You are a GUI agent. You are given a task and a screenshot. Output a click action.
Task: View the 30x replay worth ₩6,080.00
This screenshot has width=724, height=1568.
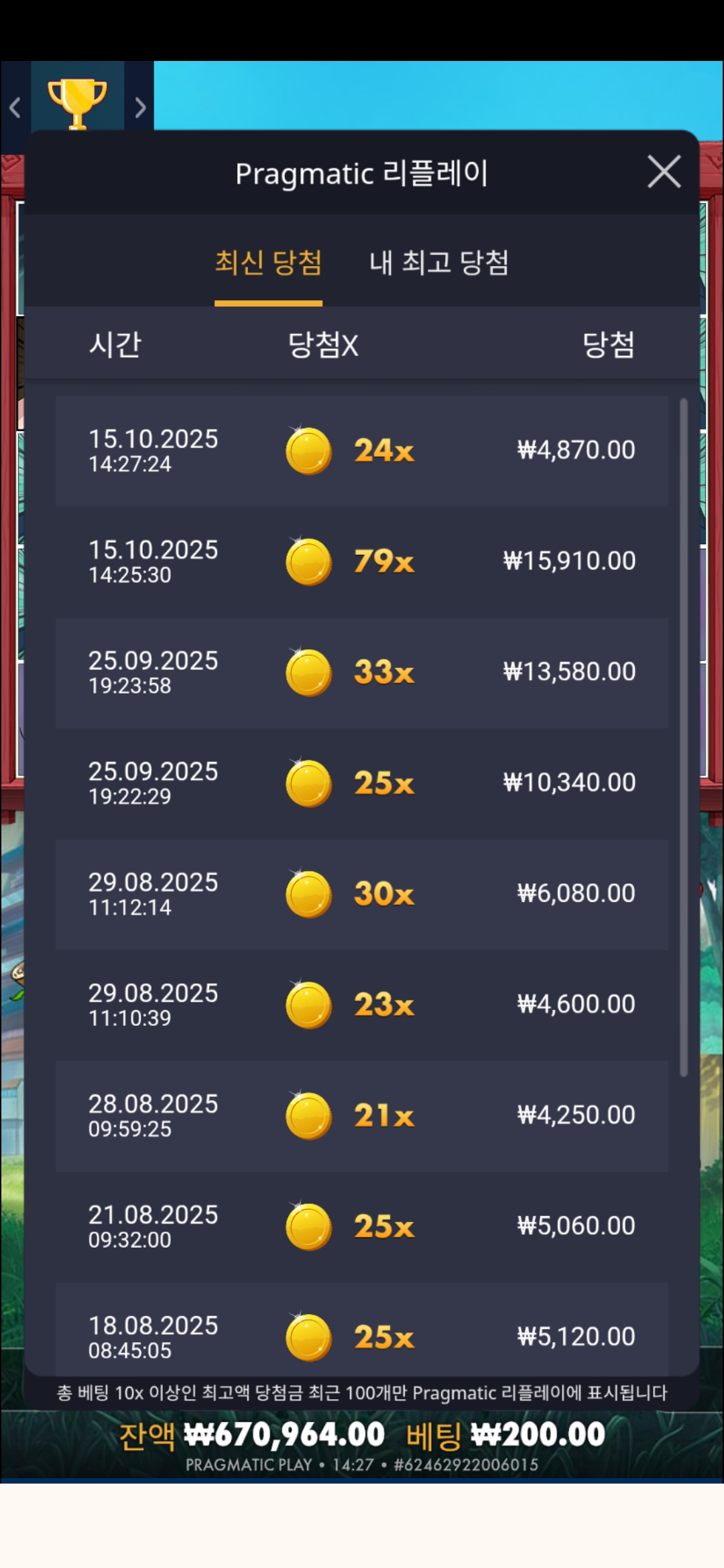[361, 894]
